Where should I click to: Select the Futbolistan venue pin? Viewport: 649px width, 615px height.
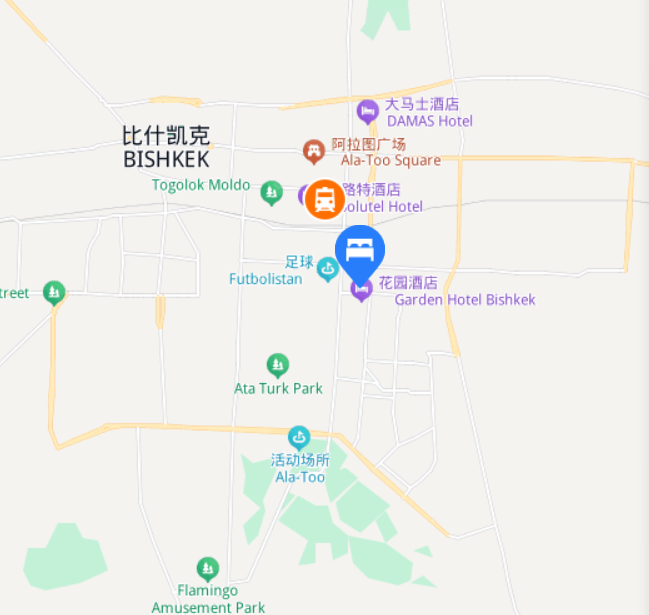click(x=327, y=269)
